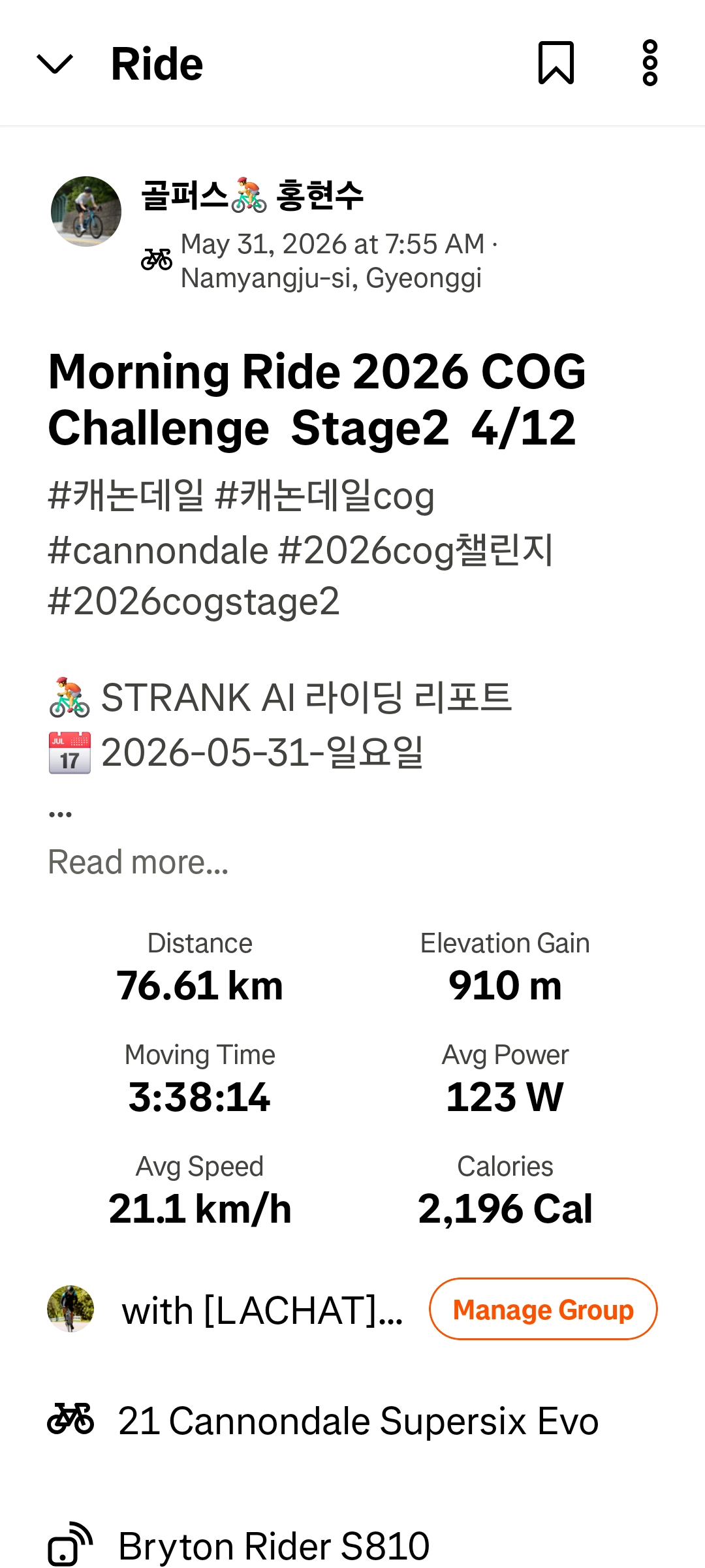Open the Bryton Rider S810 device row
The width and height of the screenshot is (705, 1568).
(239, 1545)
